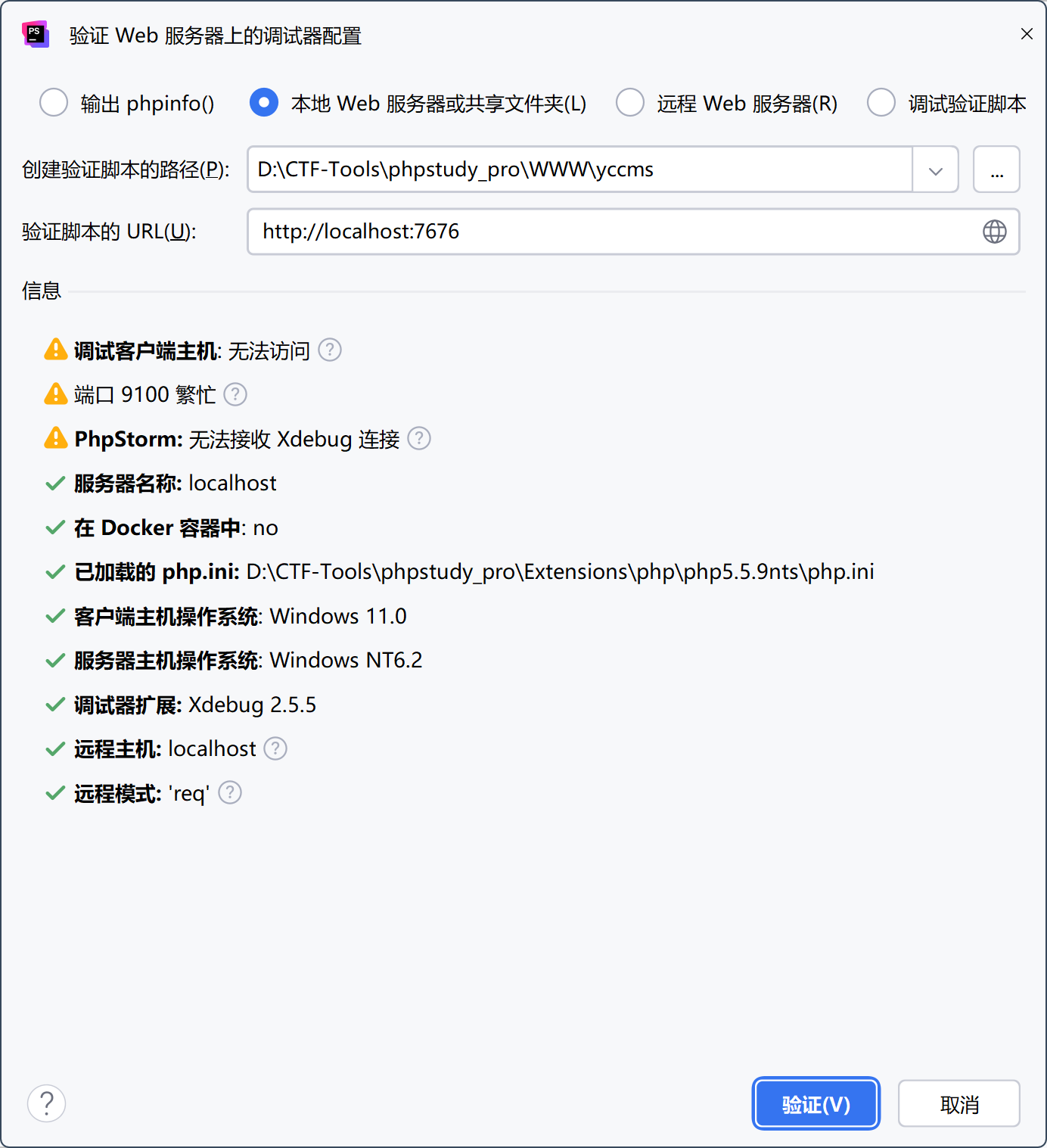Screen dimensions: 1047x1148
Task: Click the 验证(V) button
Action: (x=816, y=1104)
